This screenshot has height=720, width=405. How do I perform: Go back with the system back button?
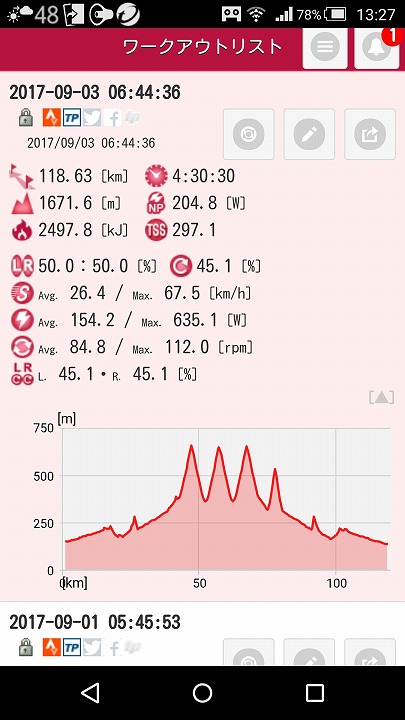tap(90, 692)
